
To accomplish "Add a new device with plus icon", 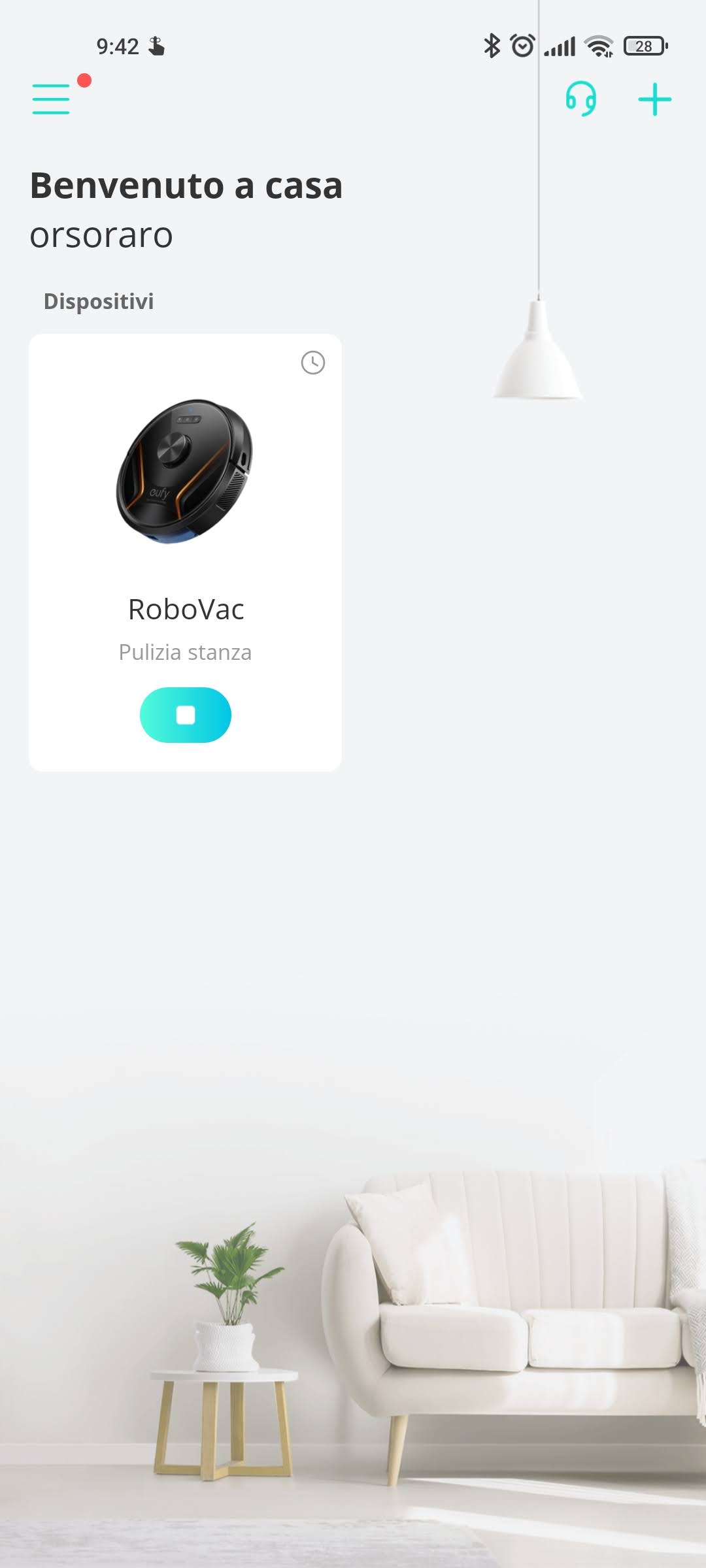I will (x=654, y=100).
